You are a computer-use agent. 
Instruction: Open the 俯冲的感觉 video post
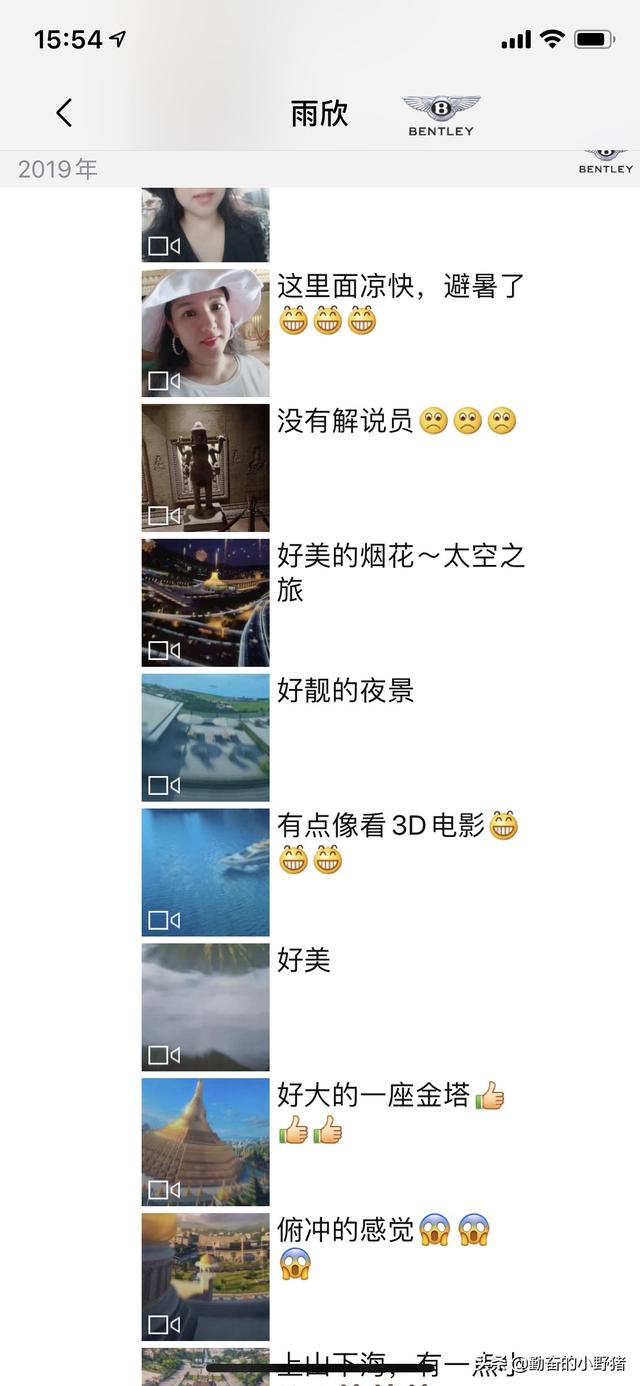point(205,1277)
